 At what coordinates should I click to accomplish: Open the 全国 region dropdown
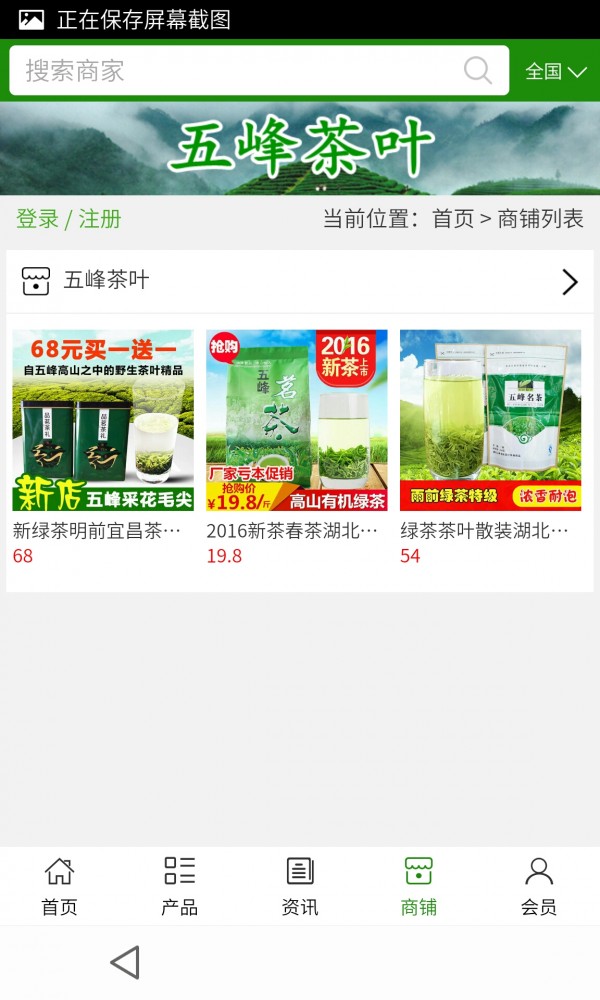tap(555, 71)
